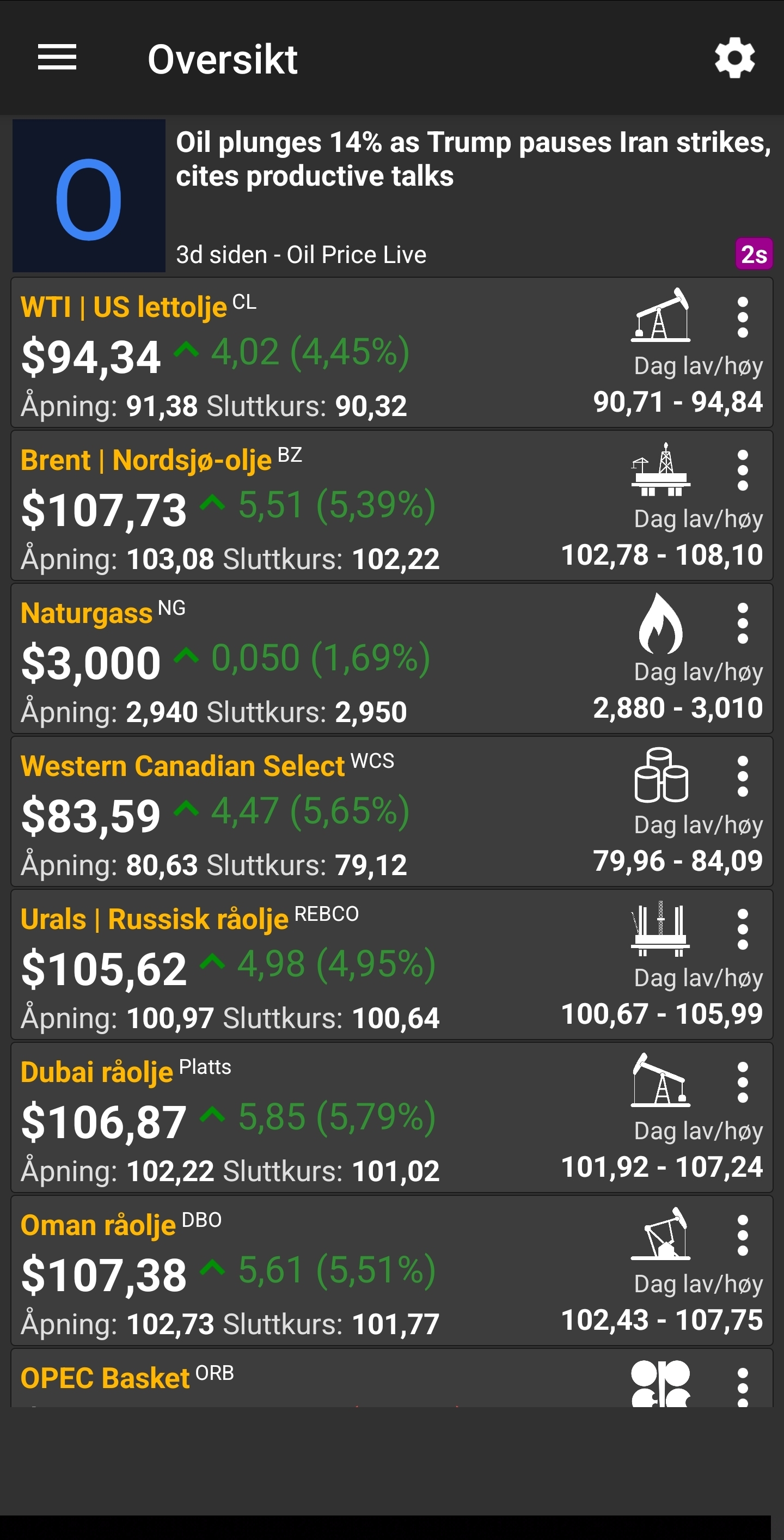Select the Oman råolje card

[x=299, y=1271]
